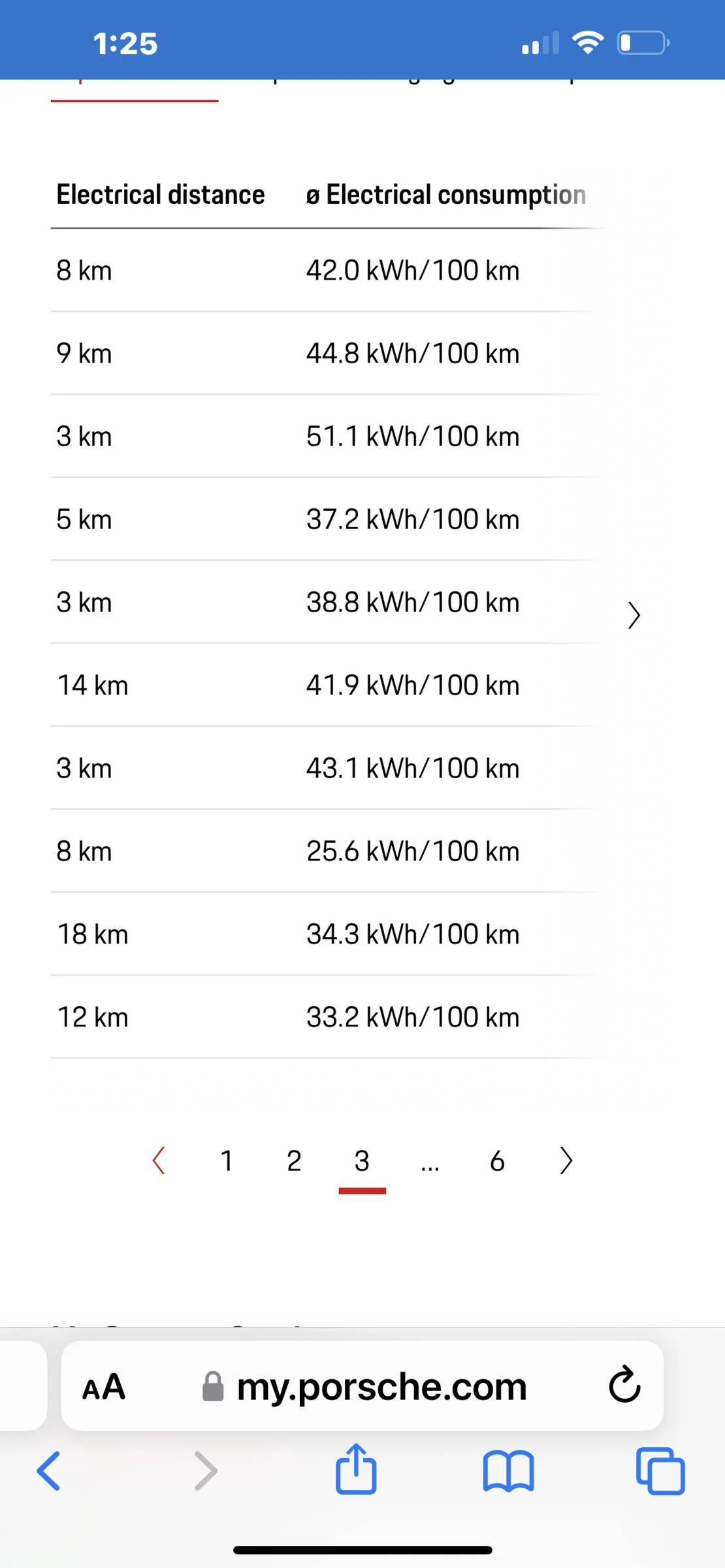
Task: Select page 6 in pagination
Action: click(x=497, y=1161)
